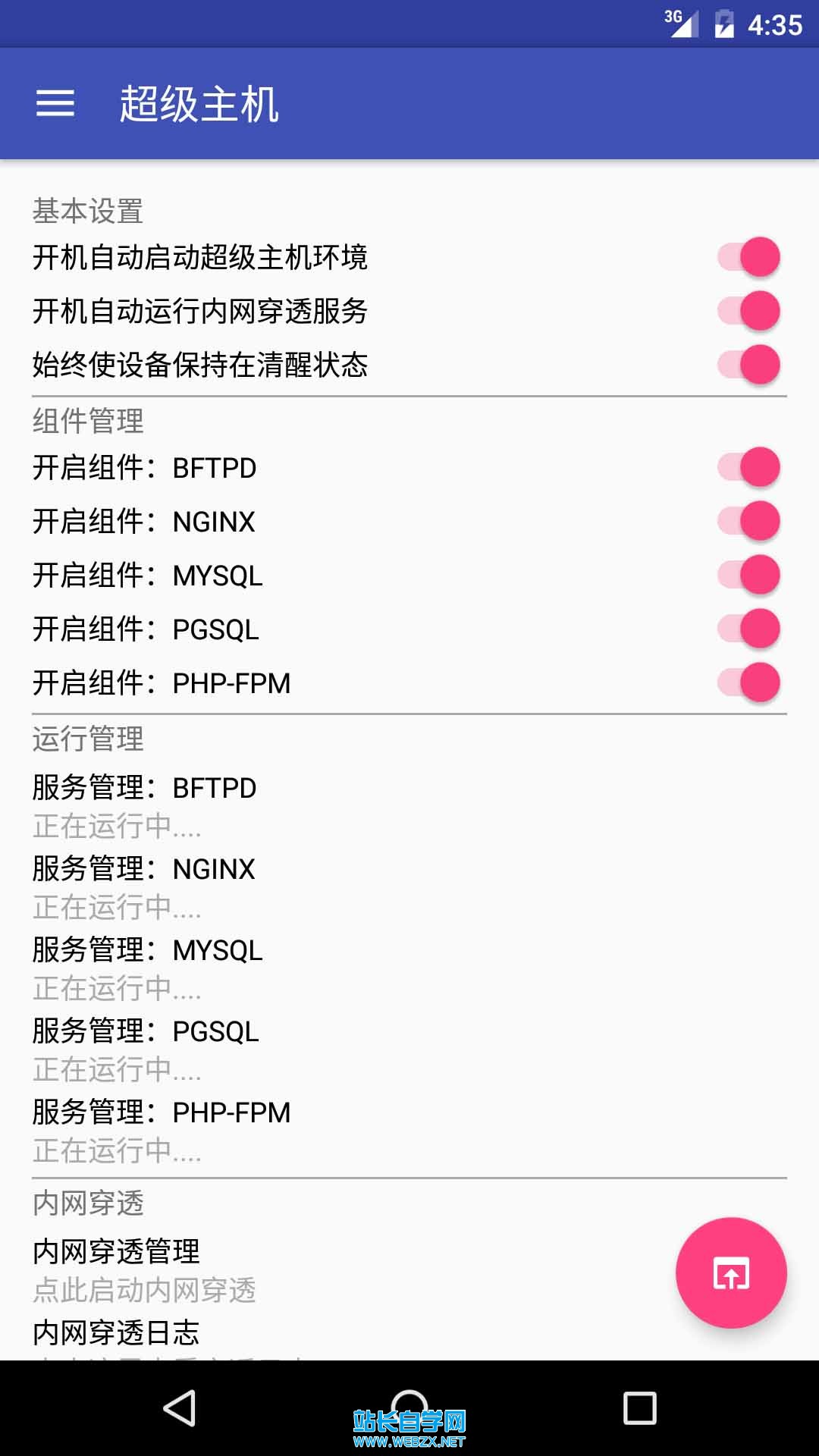Screen dimensions: 819x1456
Task: Switch off 开启组件 MYSQL
Action: coord(748,575)
